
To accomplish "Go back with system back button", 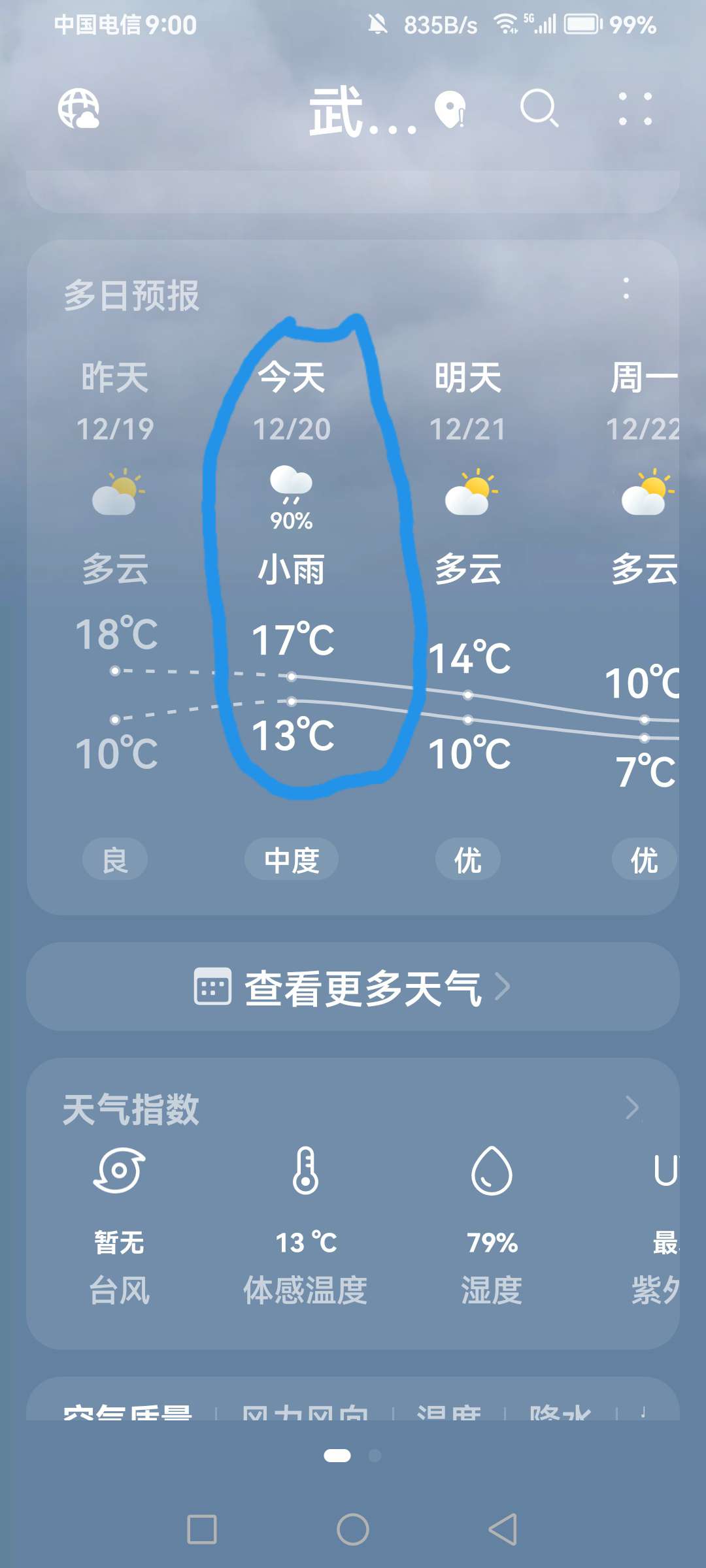I will point(503,1529).
